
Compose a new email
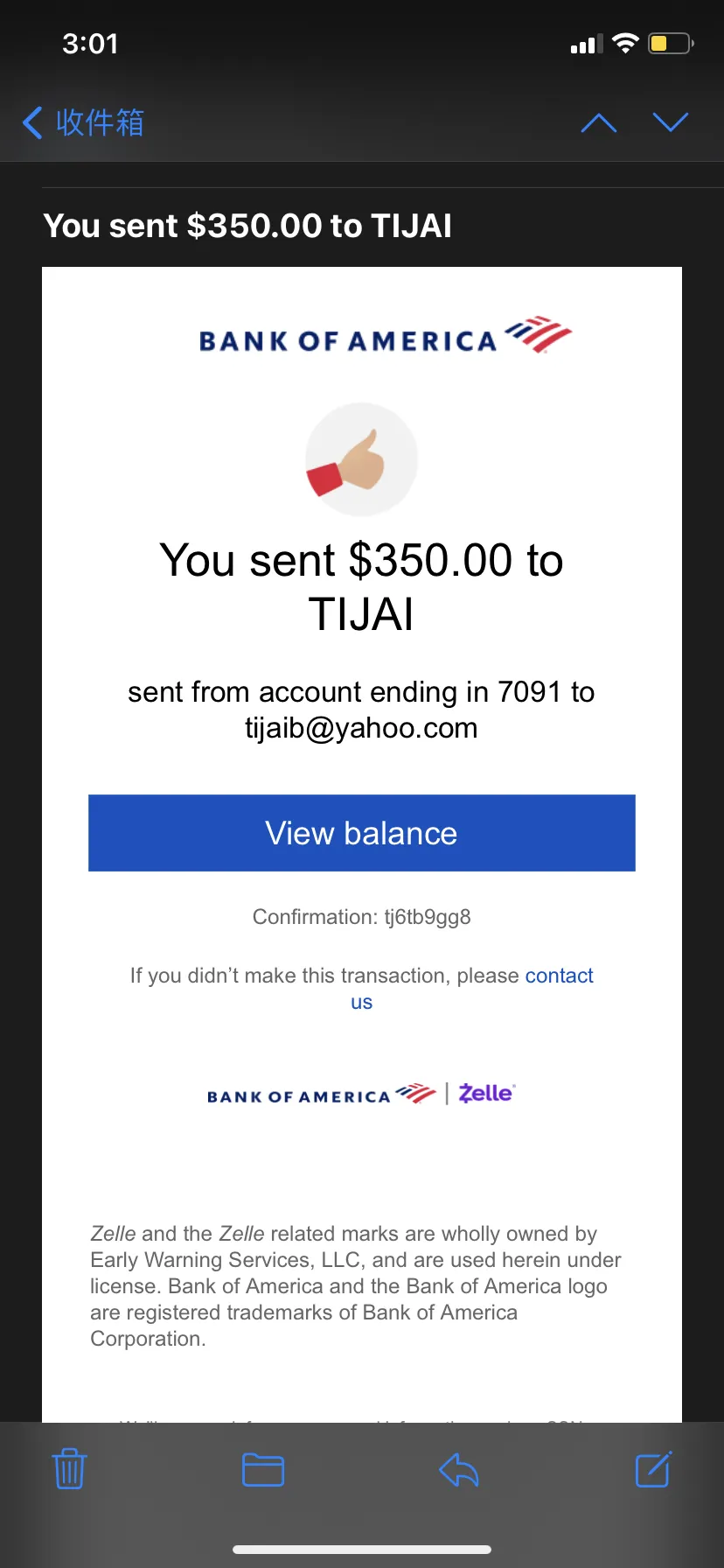coord(653,1469)
